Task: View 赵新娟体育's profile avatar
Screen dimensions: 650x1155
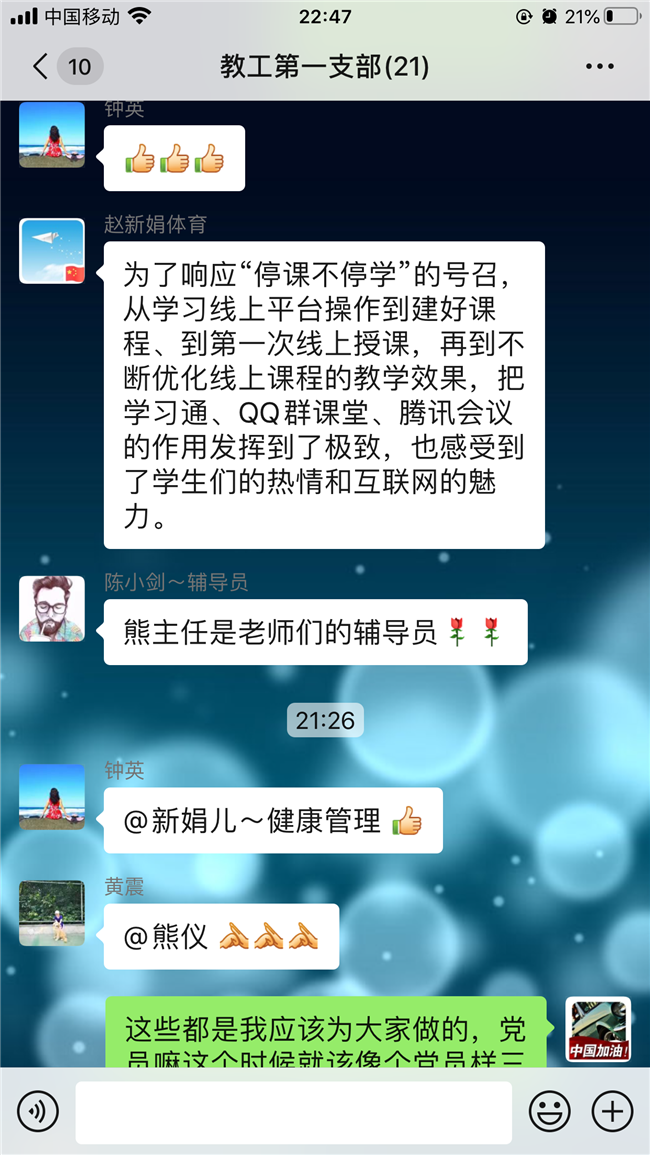Action: click(x=52, y=251)
